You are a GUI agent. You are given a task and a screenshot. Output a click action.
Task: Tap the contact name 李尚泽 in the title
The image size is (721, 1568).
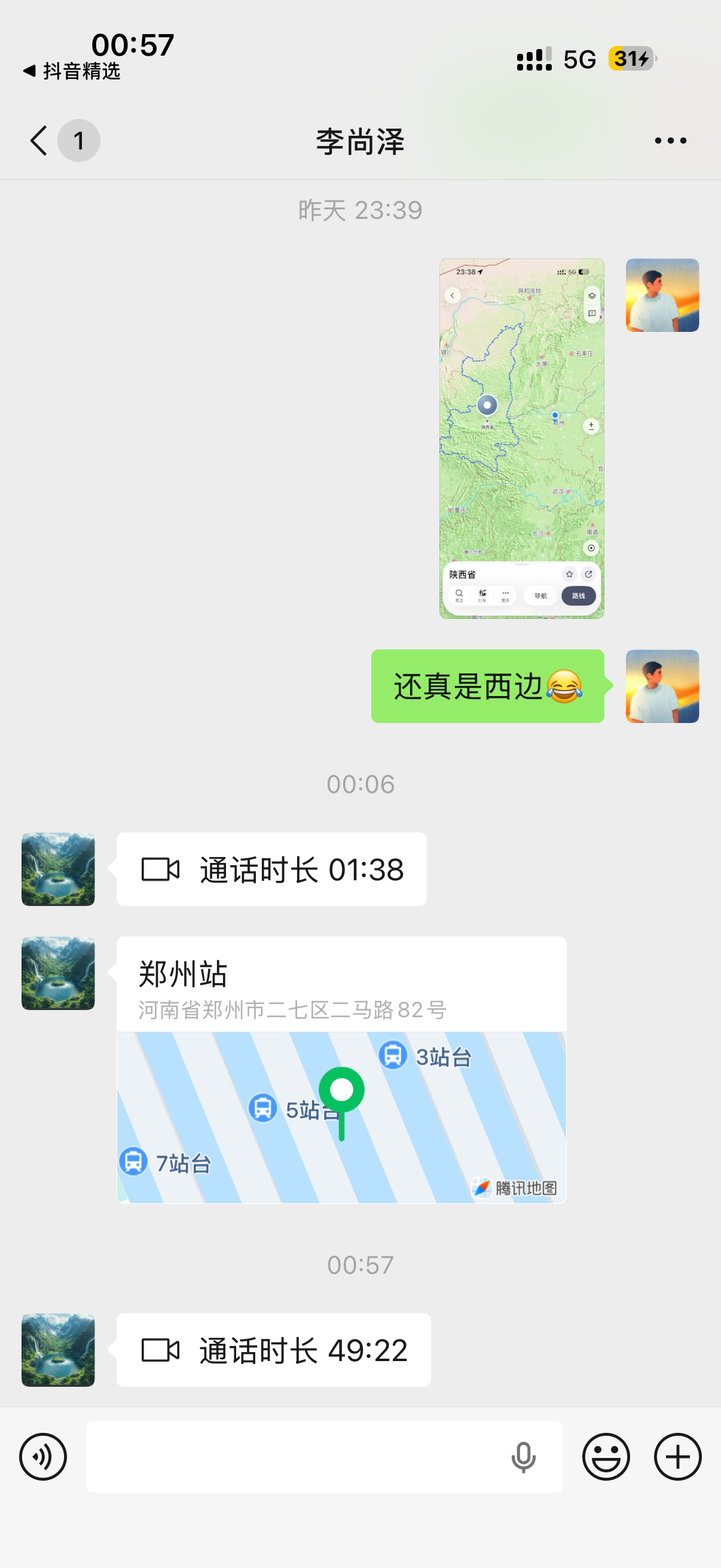pos(359,140)
